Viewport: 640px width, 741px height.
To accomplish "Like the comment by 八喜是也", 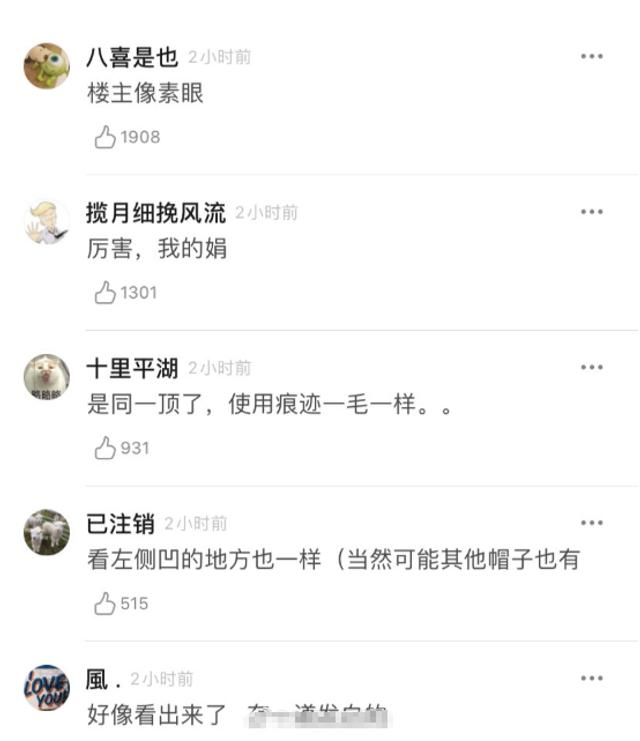I will [x=105, y=137].
